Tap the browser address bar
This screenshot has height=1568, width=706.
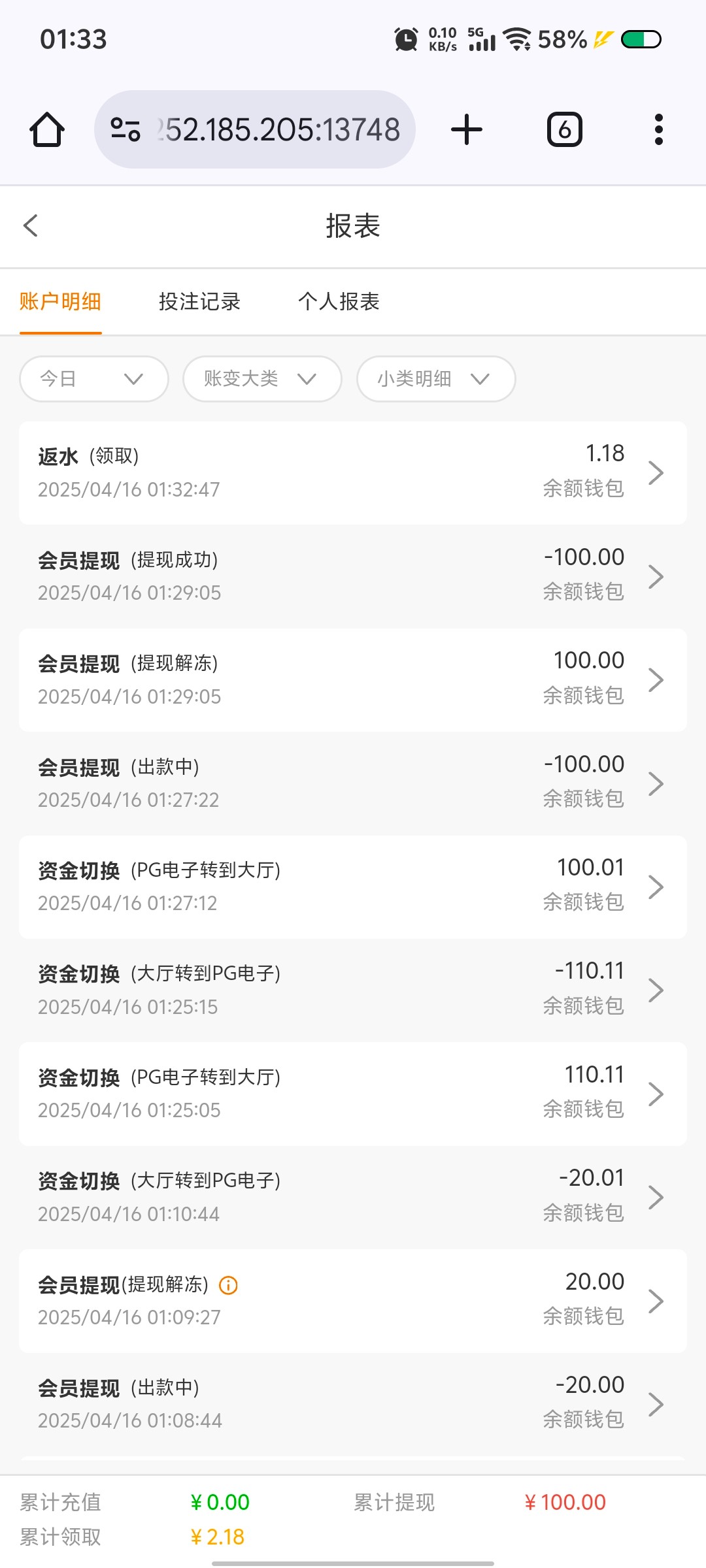click(x=255, y=129)
